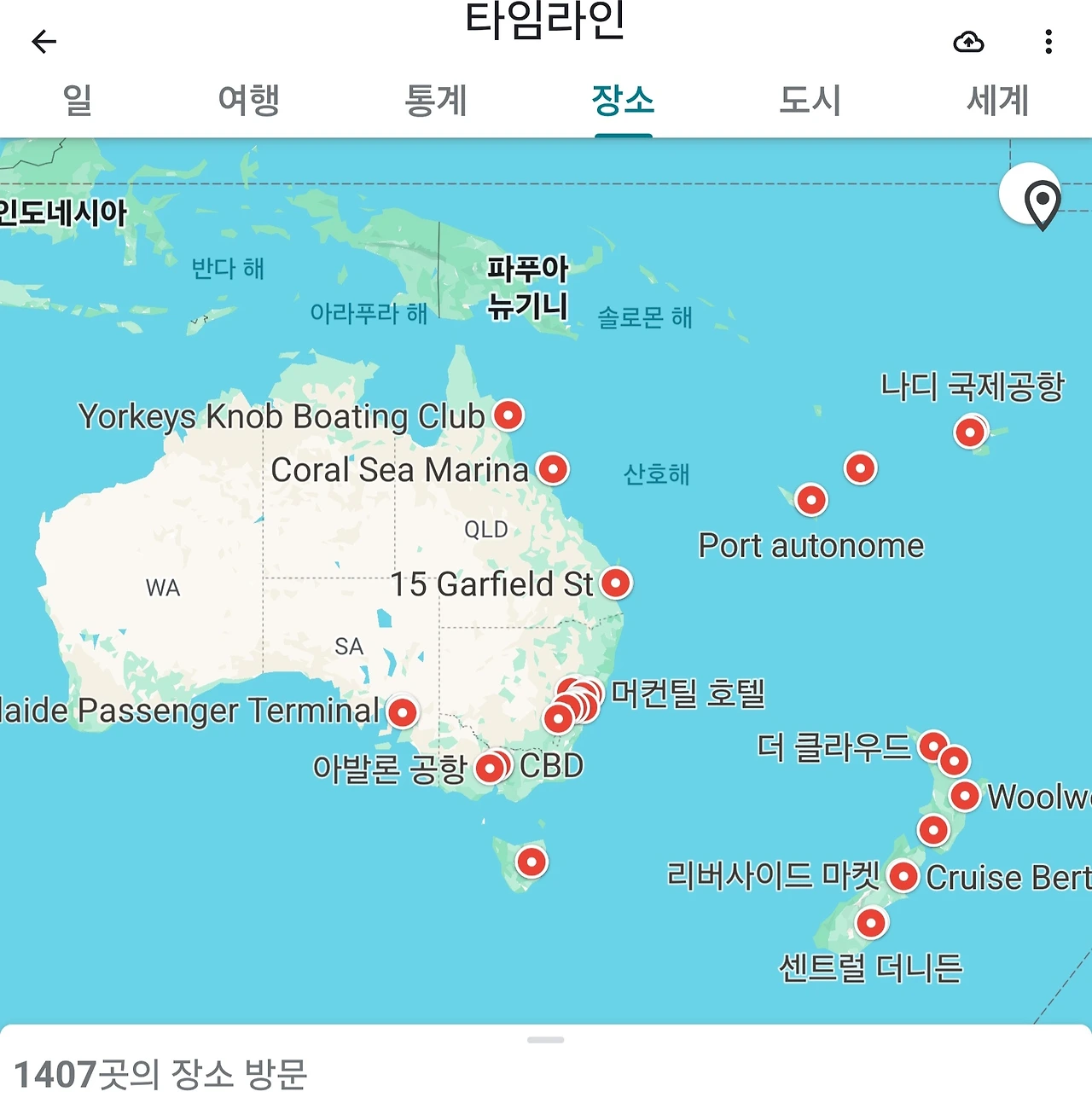Open the three-dot overflow menu
Screen dimensions: 1092x1103
click(x=1048, y=41)
